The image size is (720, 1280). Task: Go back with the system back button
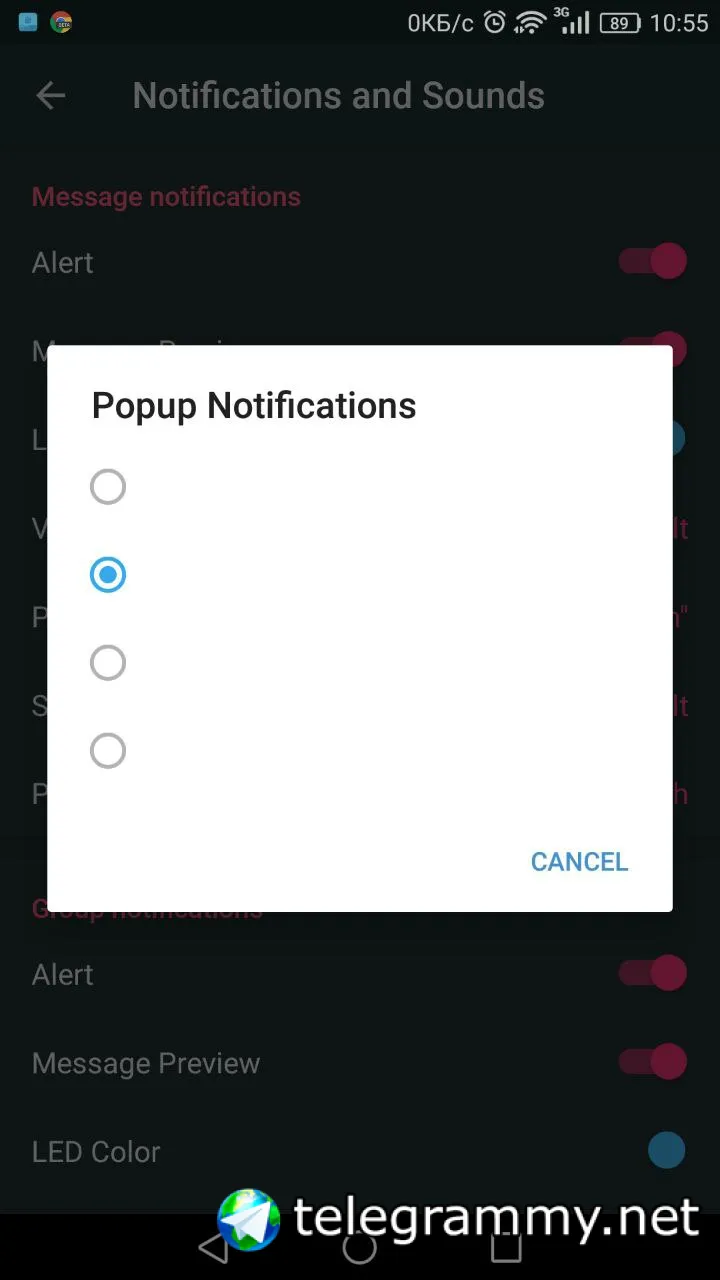214,1247
